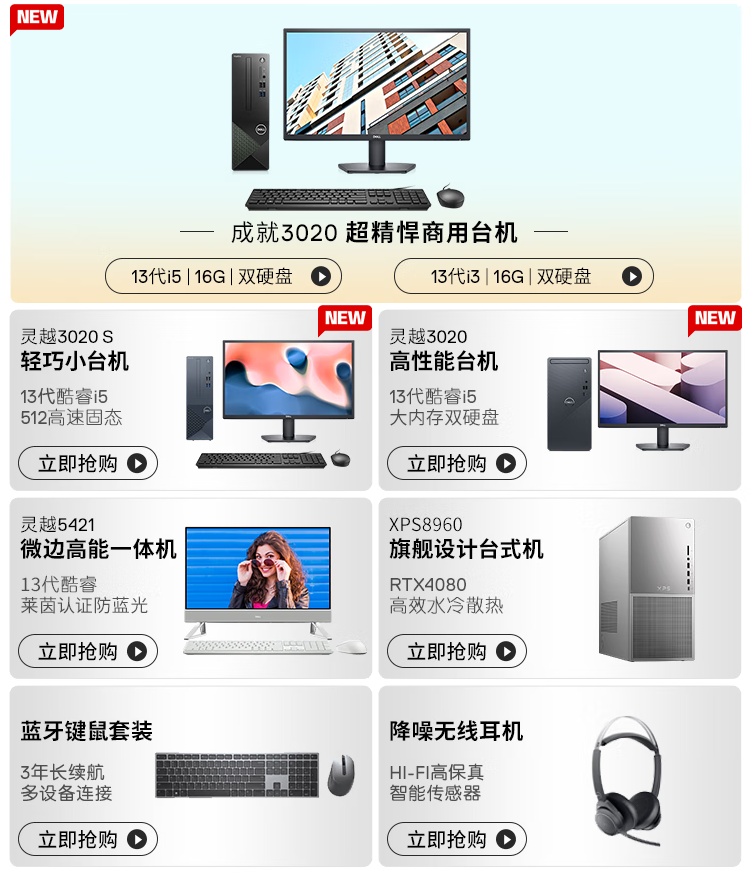
Task: Tap 立即抢购 under 蓝牙键鼠套装
Action: click(88, 839)
